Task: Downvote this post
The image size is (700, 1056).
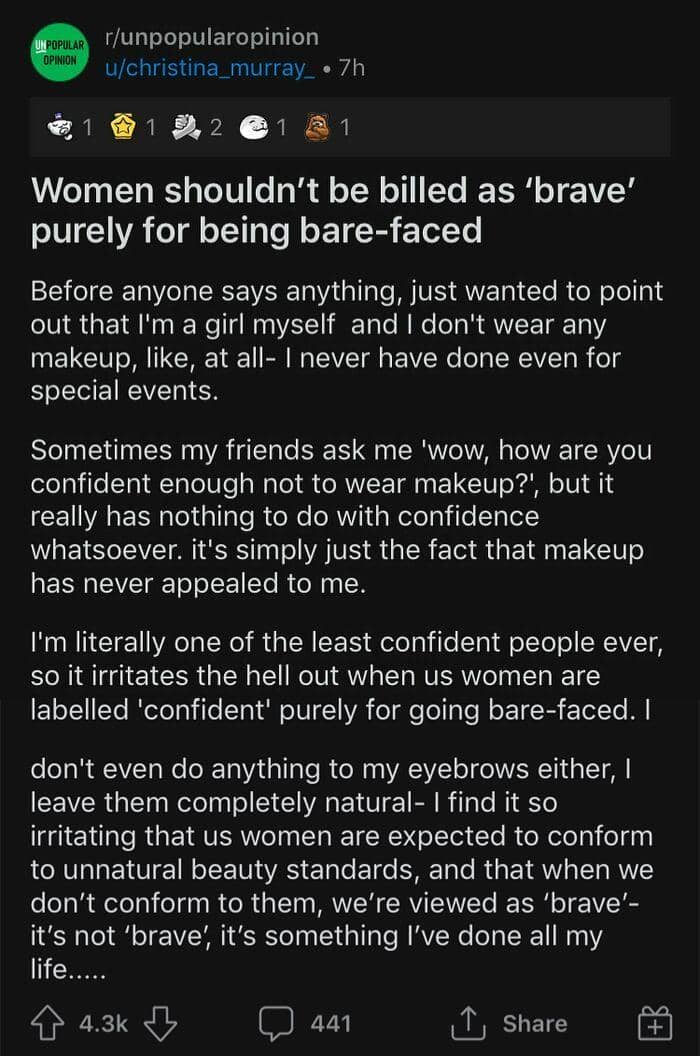Action: pos(161,1023)
